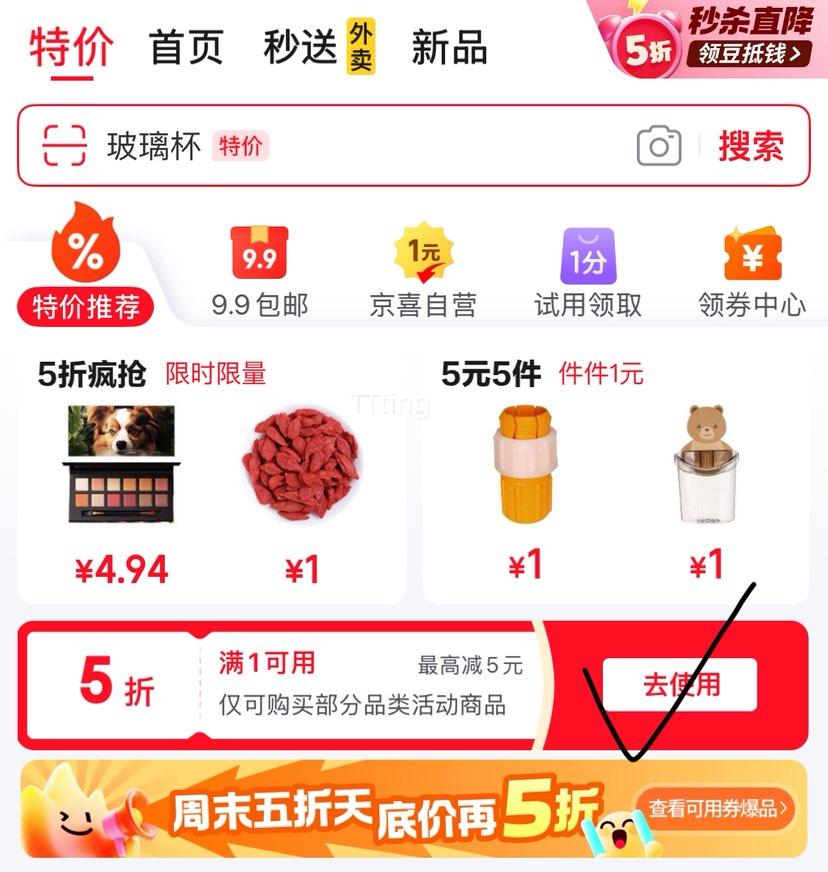
Task: Open 京喜自营 section
Action: (x=423, y=272)
